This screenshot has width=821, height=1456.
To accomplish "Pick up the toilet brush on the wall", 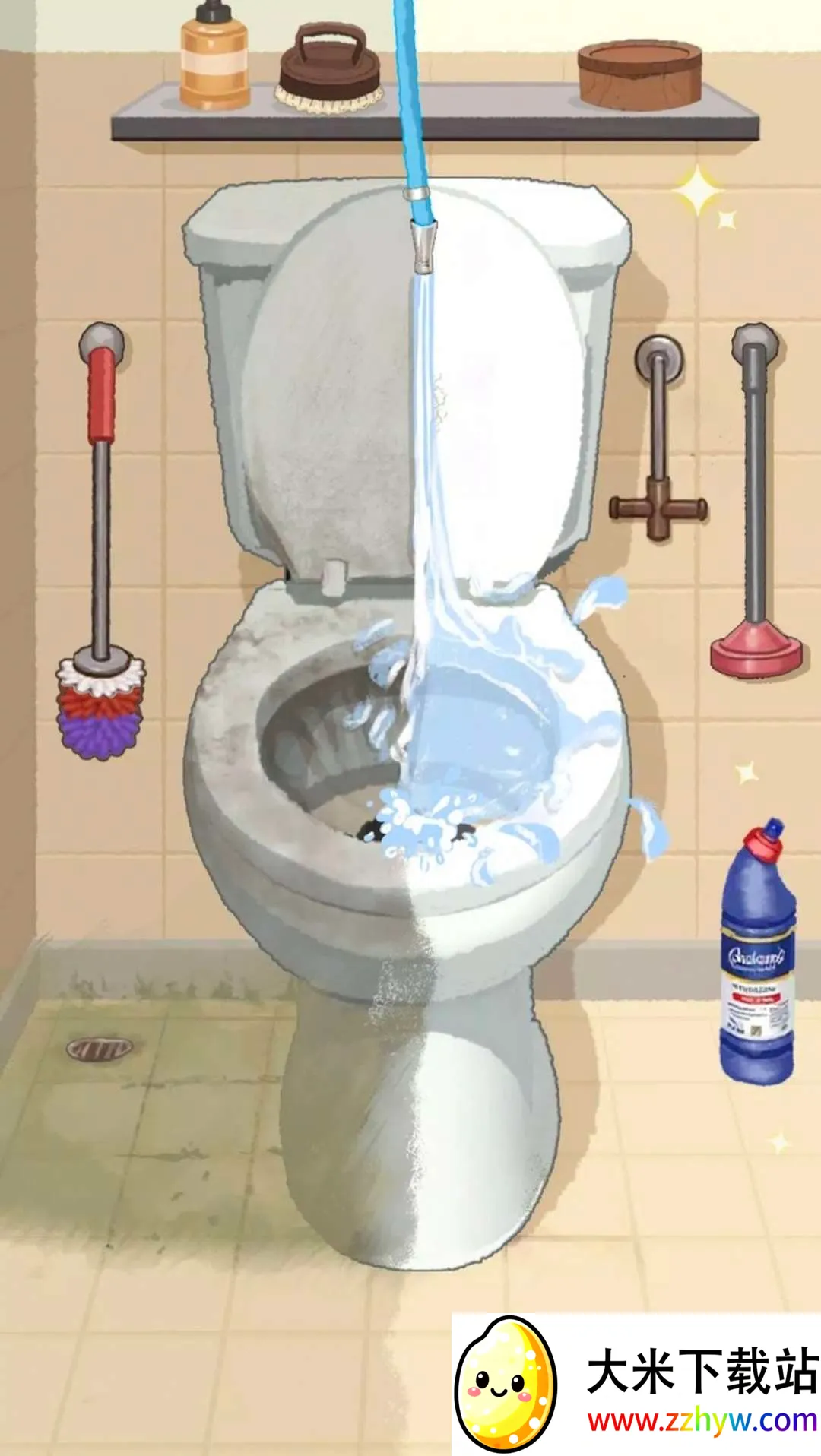I will [x=100, y=547].
